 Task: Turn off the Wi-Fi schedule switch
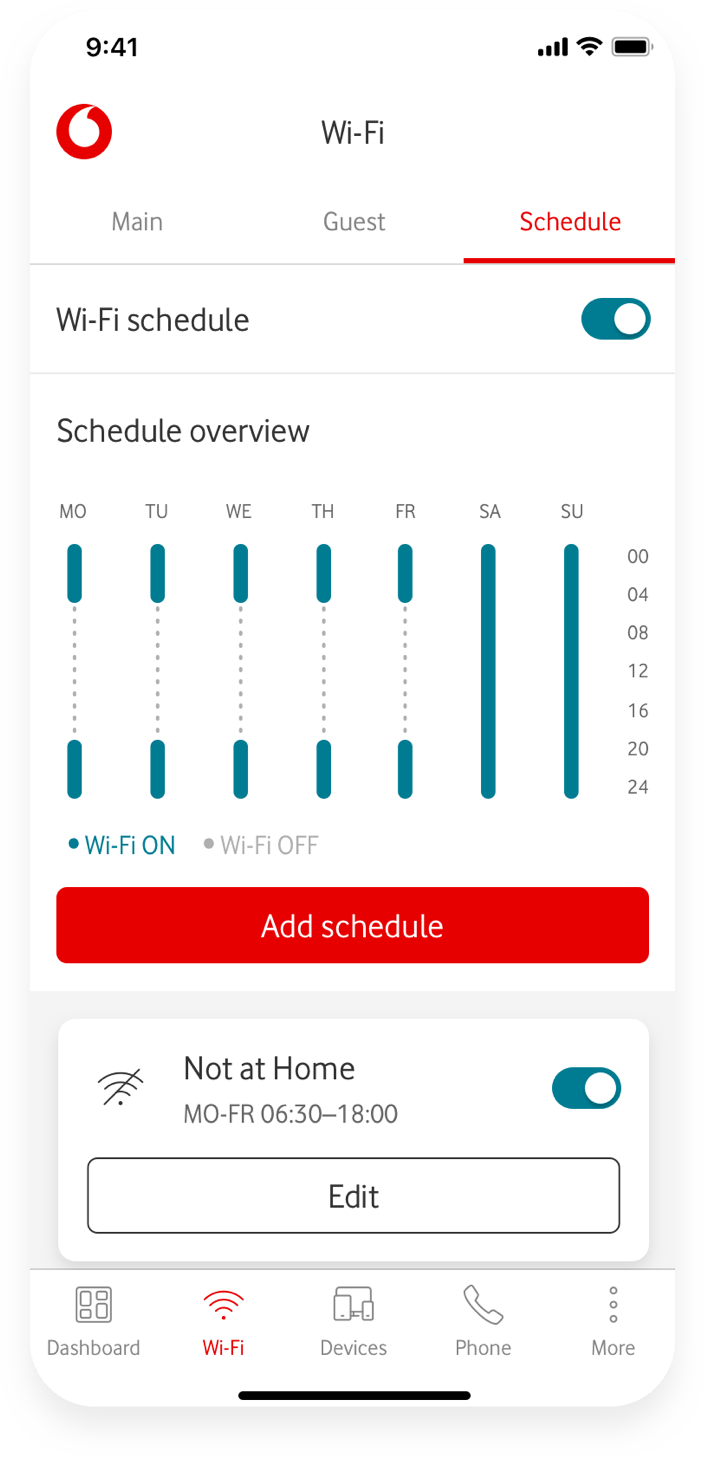tap(616, 320)
